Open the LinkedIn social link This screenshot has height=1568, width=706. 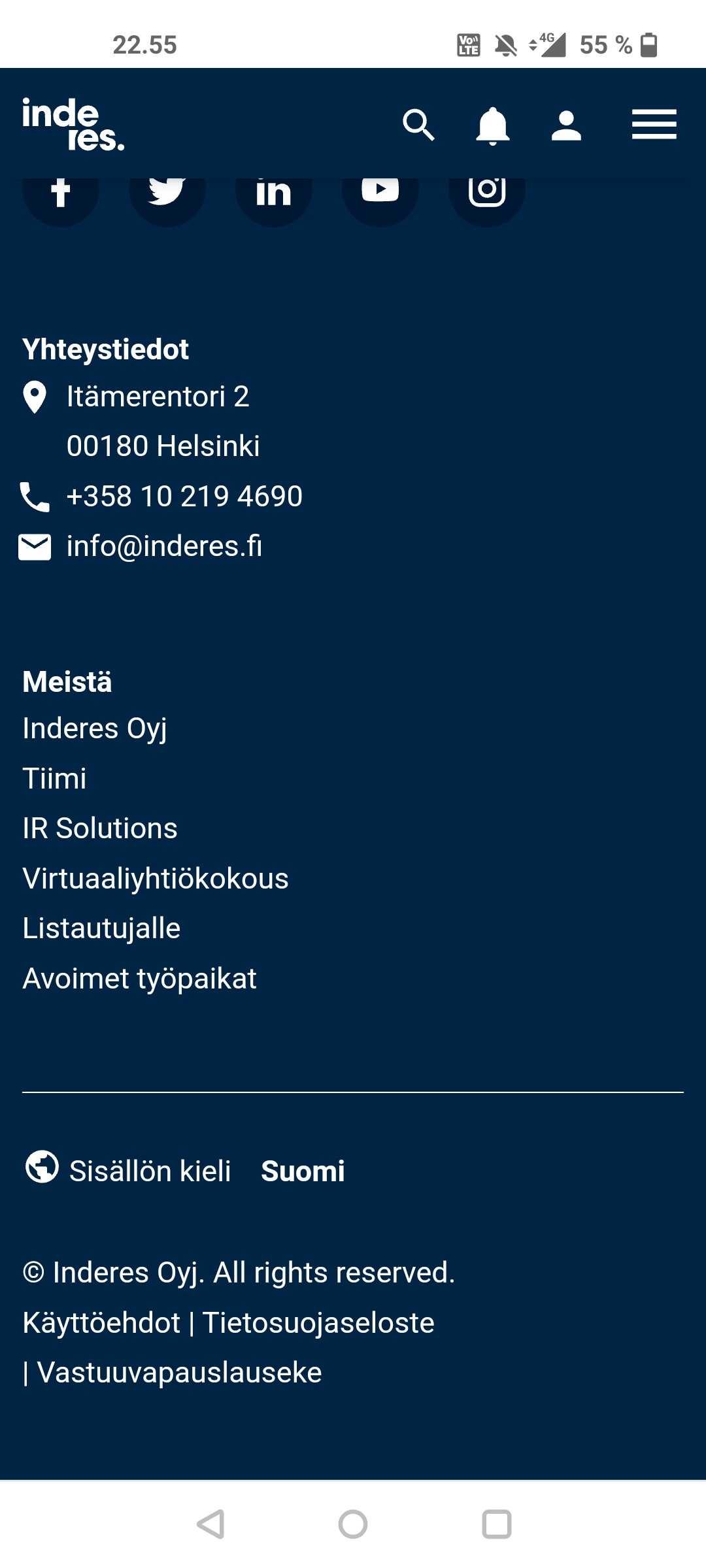coord(273,193)
